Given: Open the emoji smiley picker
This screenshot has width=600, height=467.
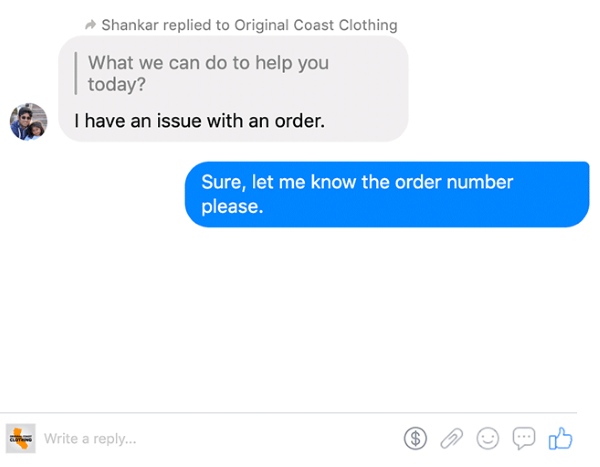Looking at the screenshot, I should point(488,438).
